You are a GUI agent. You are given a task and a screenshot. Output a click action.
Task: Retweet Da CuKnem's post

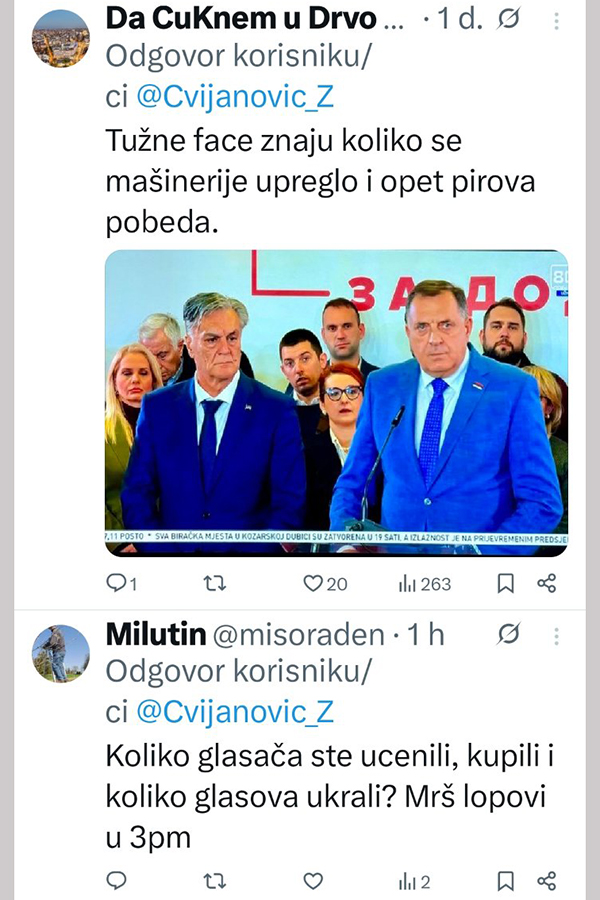[x=215, y=583]
